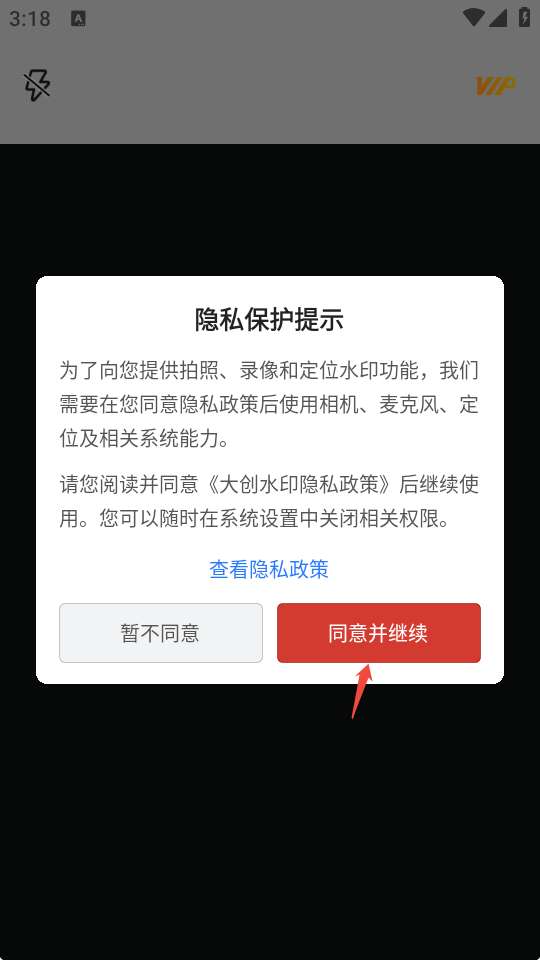Viewport: 540px width, 960px height.
Task: Tap 同意并继续 to accept privacy policy
Action: (x=378, y=632)
